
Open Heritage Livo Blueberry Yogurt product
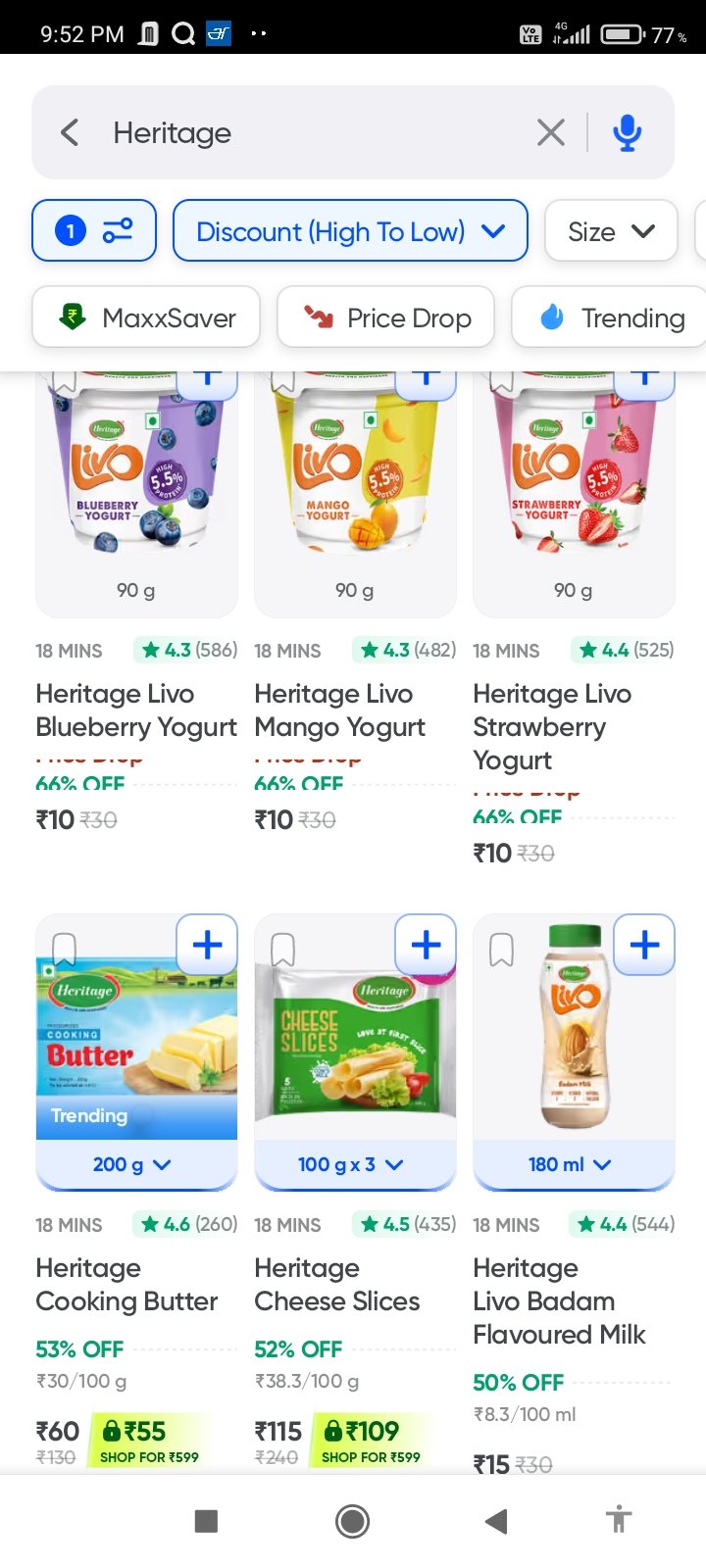(x=136, y=710)
